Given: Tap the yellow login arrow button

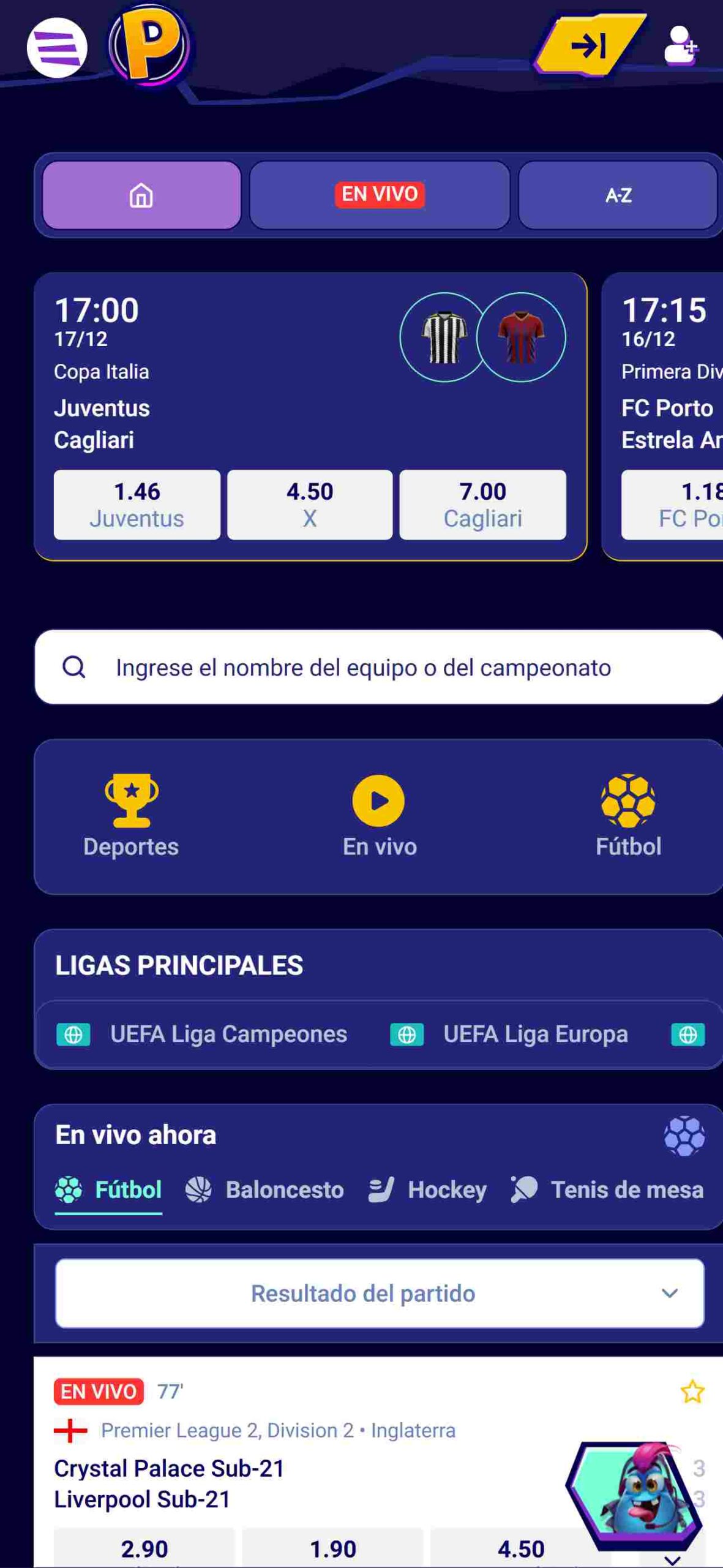Looking at the screenshot, I should (589, 45).
